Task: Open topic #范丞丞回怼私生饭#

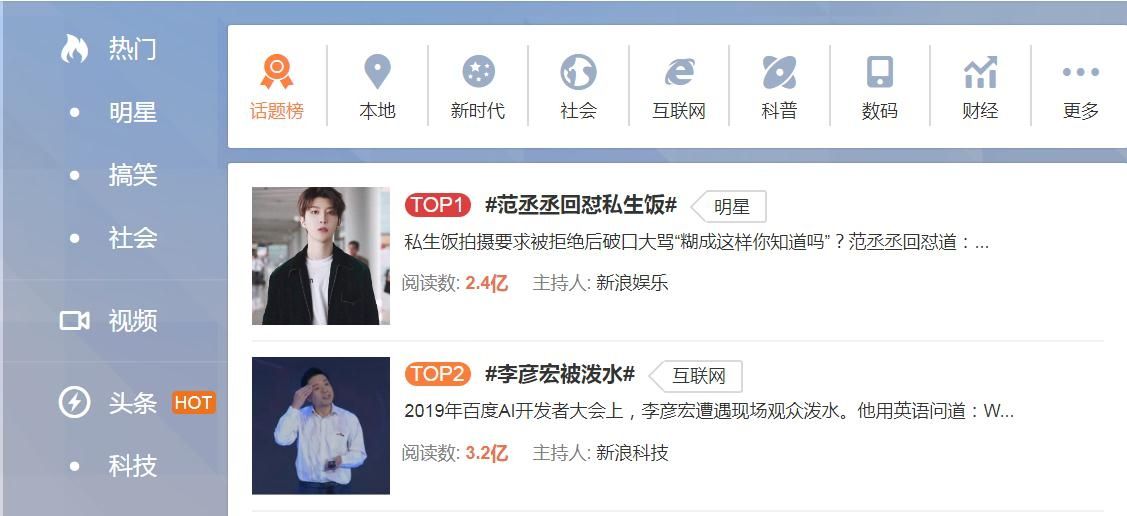Action: [580, 205]
